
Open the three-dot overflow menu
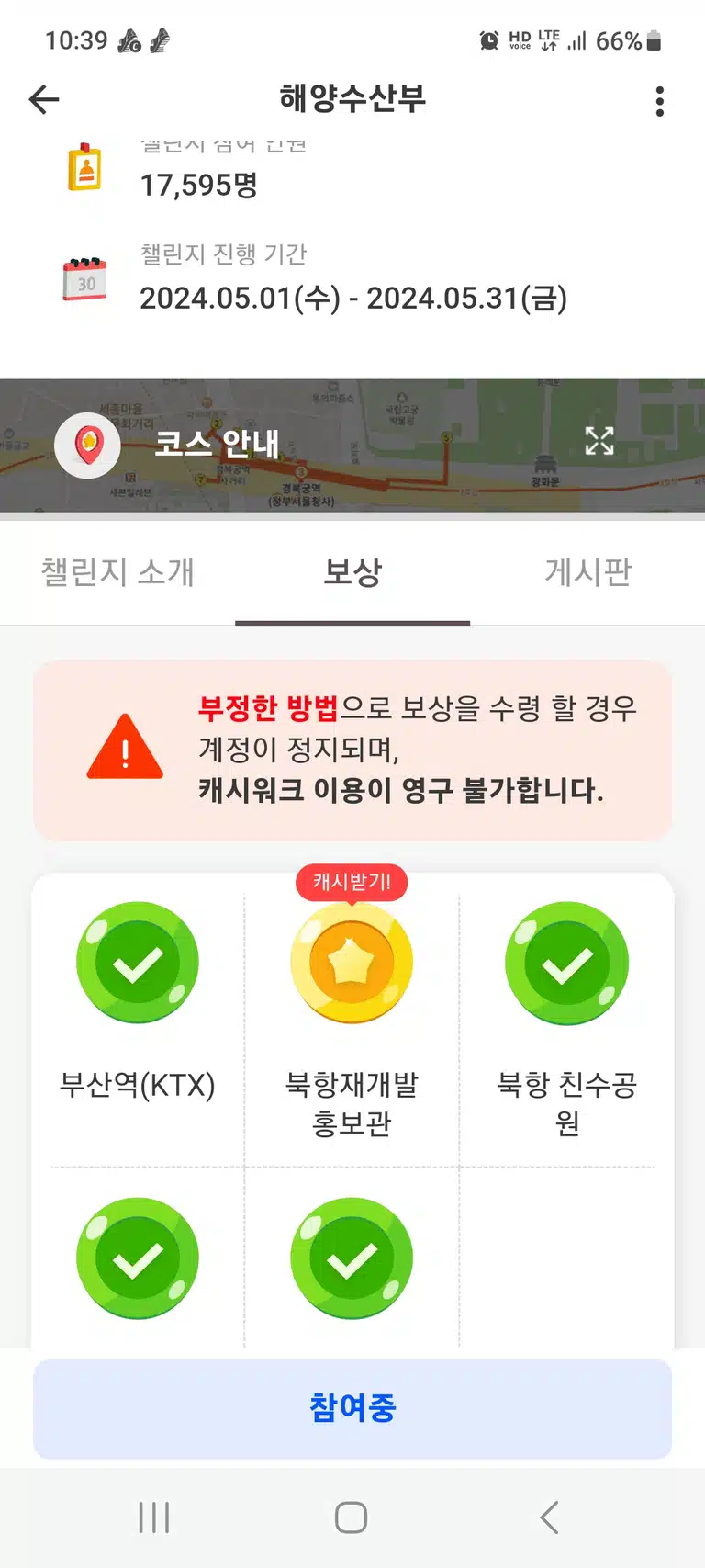click(x=659, y=101)
